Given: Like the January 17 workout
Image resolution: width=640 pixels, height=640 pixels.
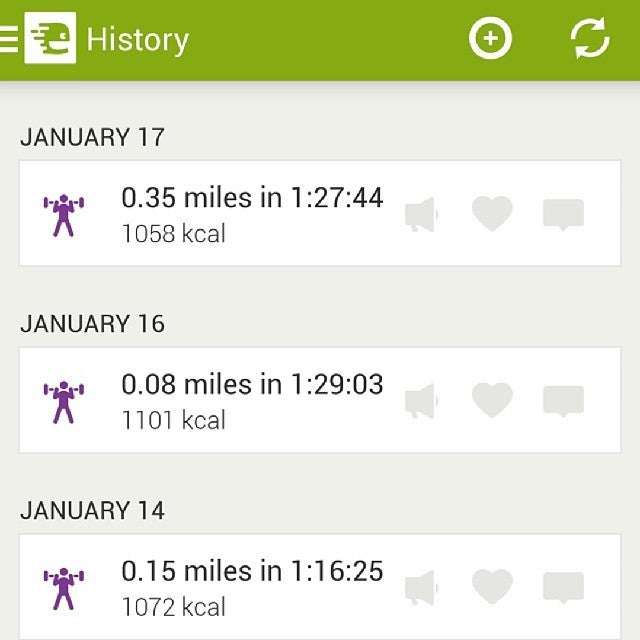Looking at the screenshot, I should coord(492,214).
